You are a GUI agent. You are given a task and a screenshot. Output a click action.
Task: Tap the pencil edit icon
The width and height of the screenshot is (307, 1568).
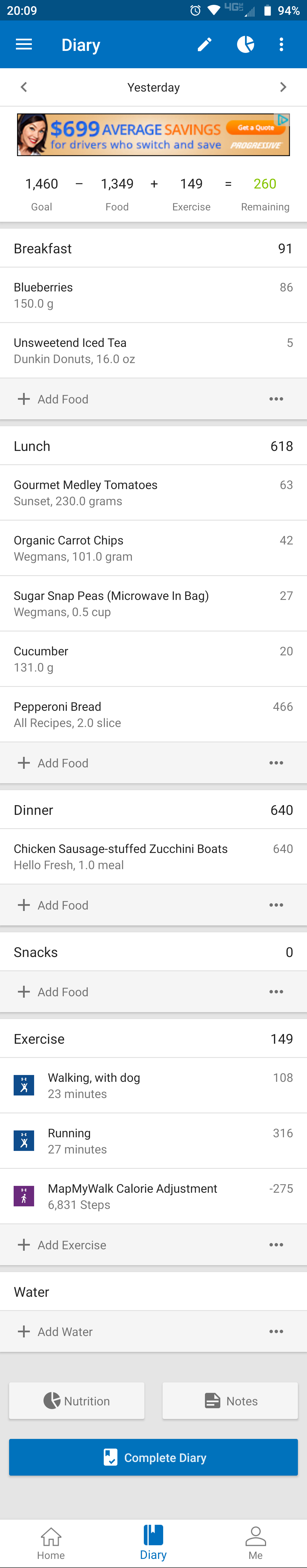pos(205,44)
